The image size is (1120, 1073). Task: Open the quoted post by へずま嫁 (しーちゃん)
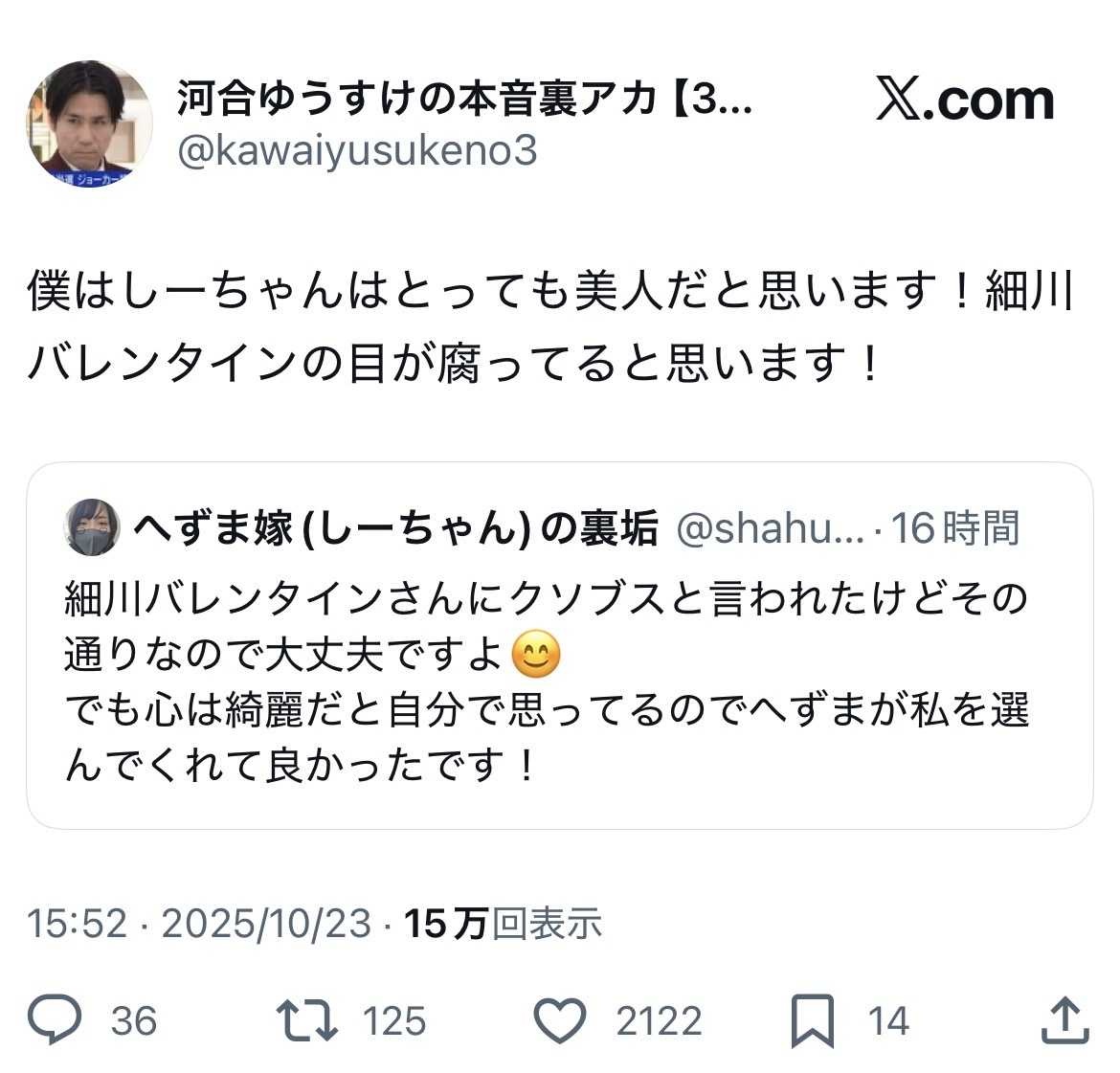pos(559,670)
